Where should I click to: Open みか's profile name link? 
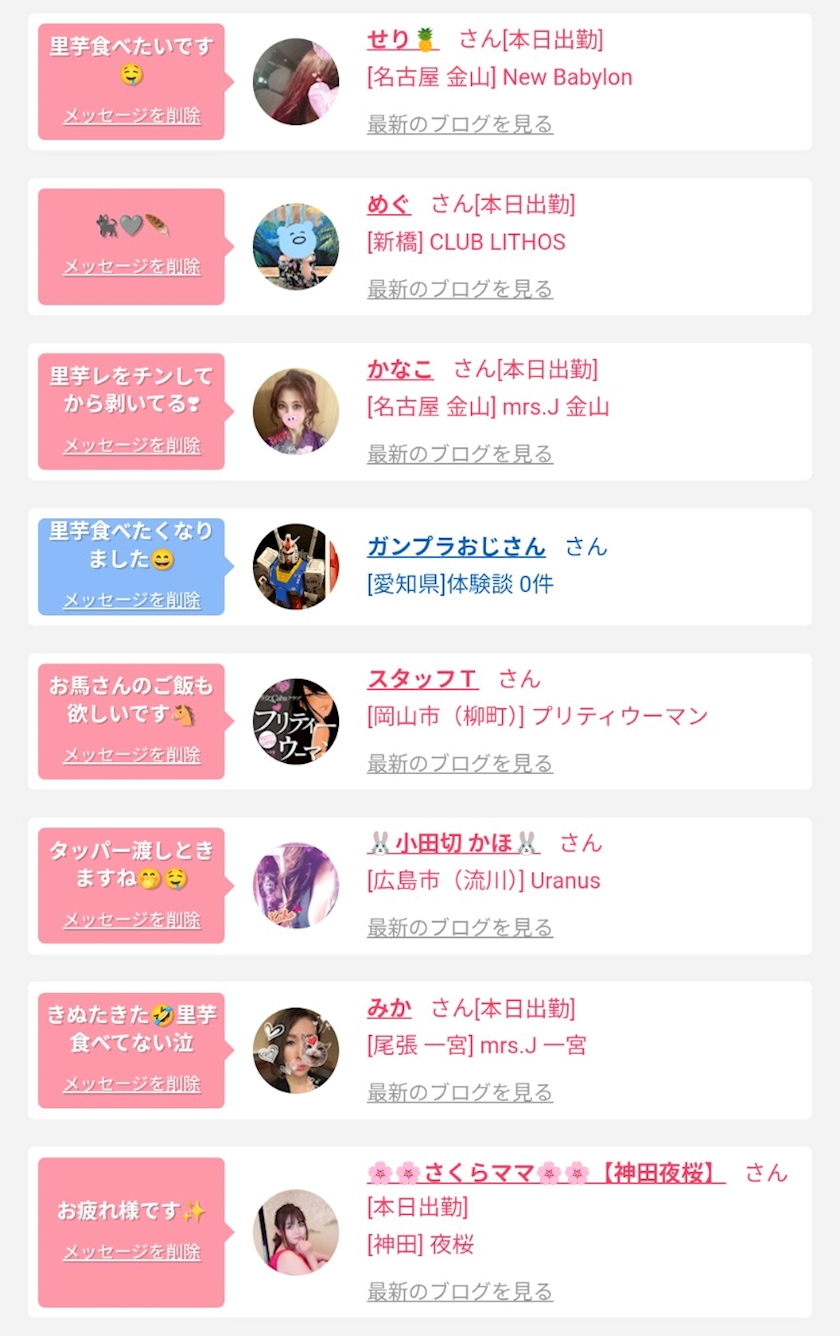tap(389, 1008)
